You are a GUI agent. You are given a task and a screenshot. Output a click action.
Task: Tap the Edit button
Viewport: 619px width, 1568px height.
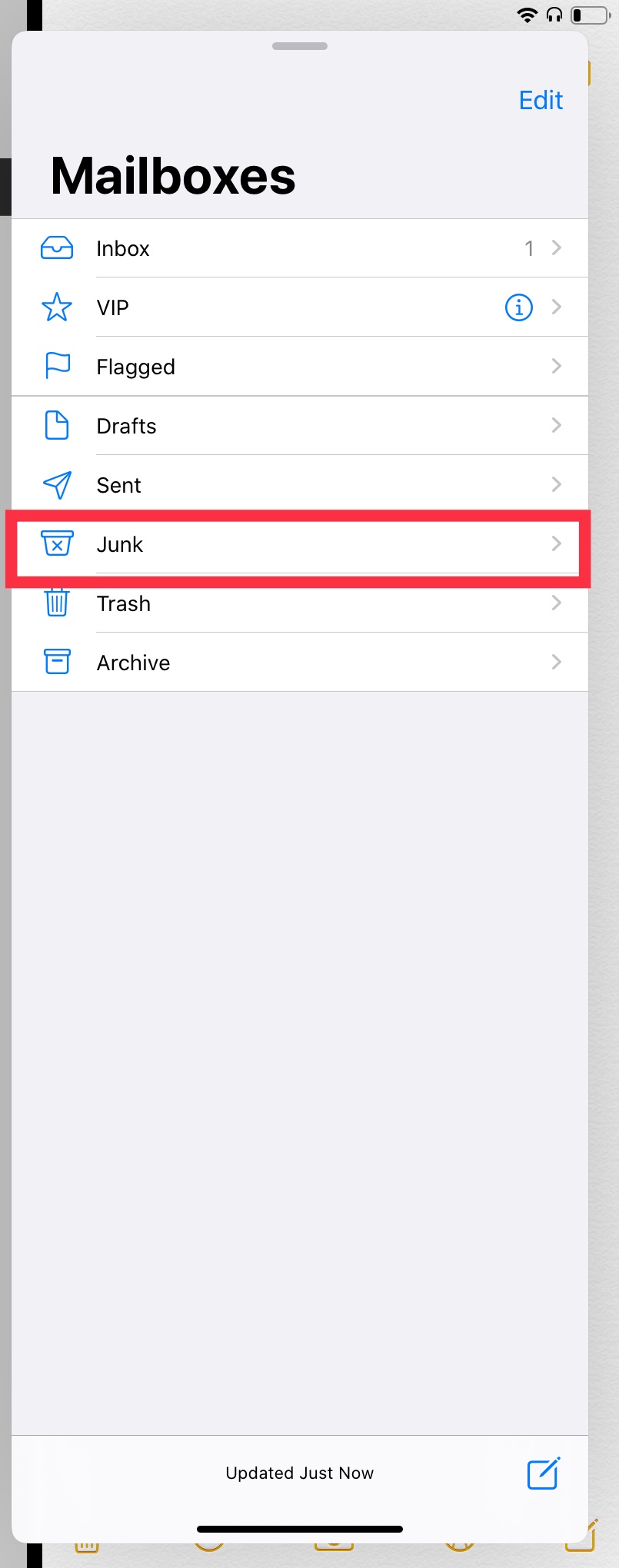[x=541, y=100]
